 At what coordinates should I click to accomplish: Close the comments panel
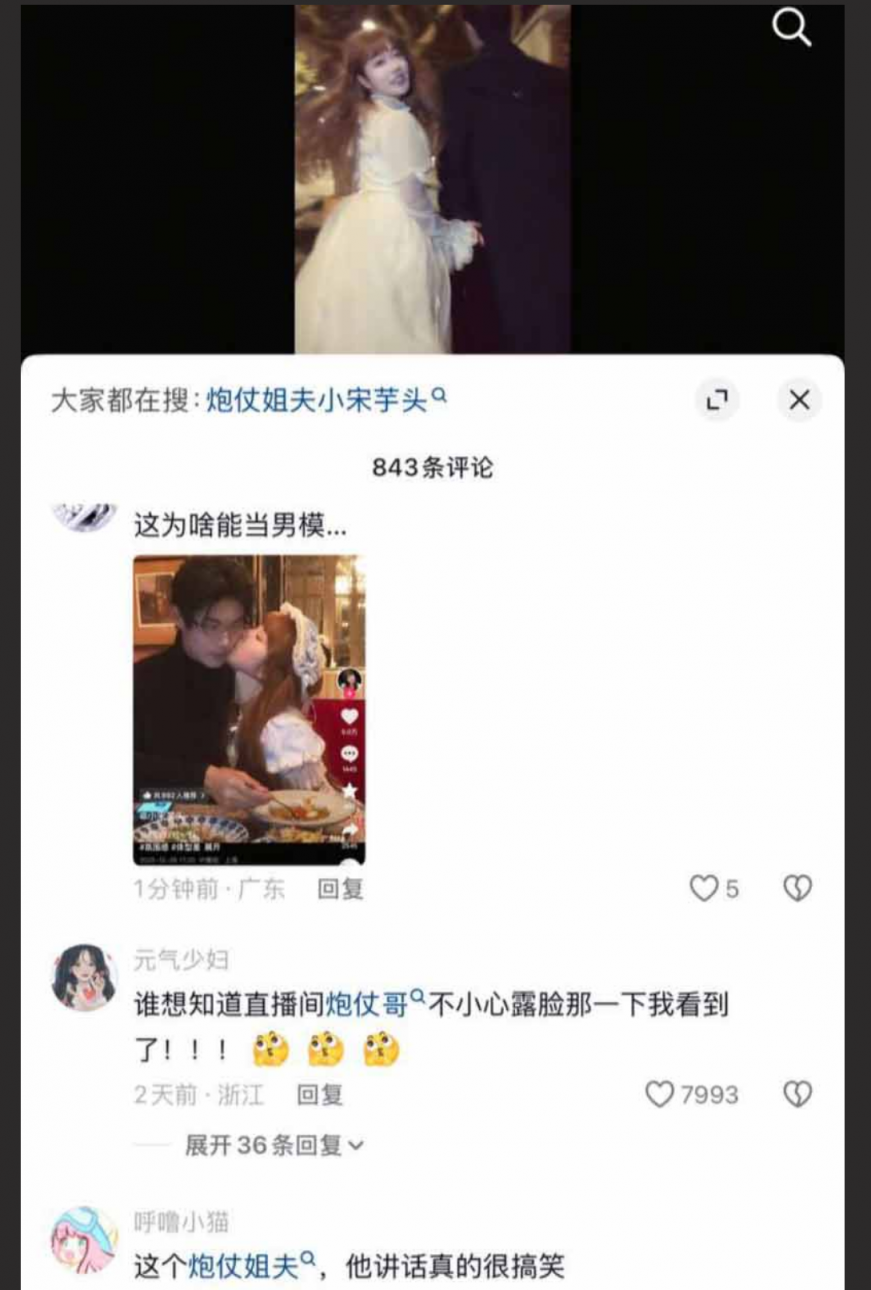coord(799,400)
